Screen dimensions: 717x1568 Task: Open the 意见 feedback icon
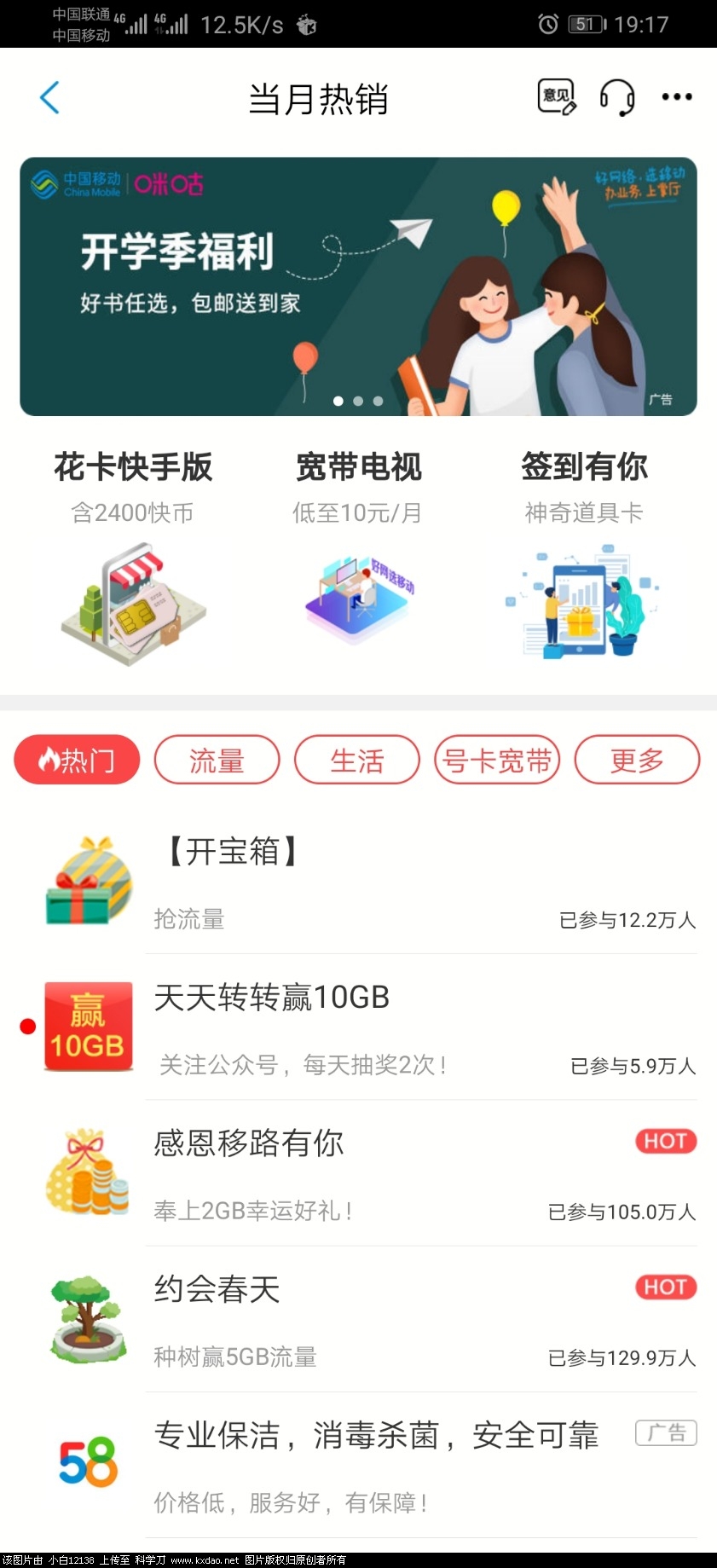tap(557, 97)
